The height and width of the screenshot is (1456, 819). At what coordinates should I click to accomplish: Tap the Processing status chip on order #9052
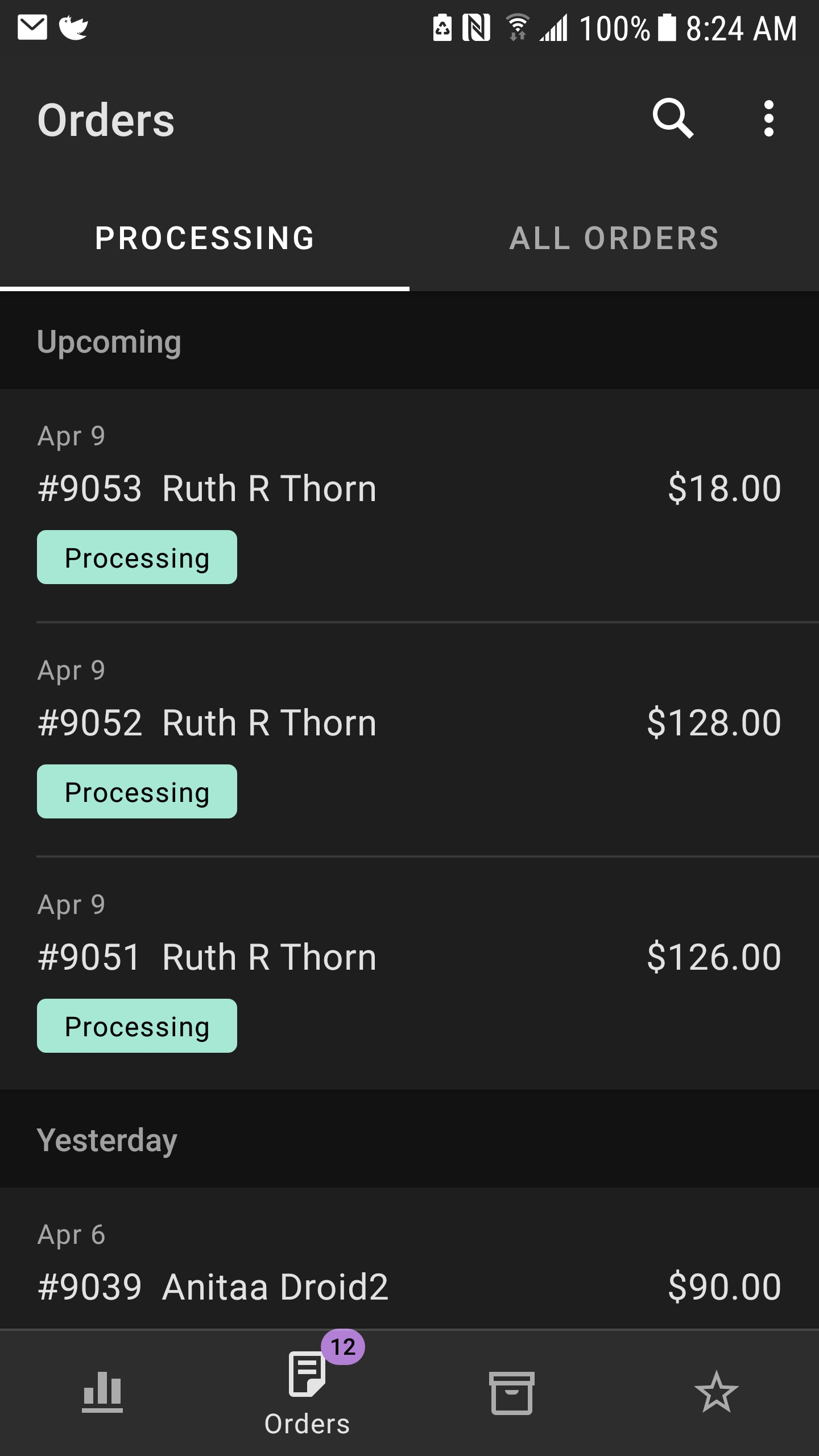pyautogui.click(x=136, y=791)
